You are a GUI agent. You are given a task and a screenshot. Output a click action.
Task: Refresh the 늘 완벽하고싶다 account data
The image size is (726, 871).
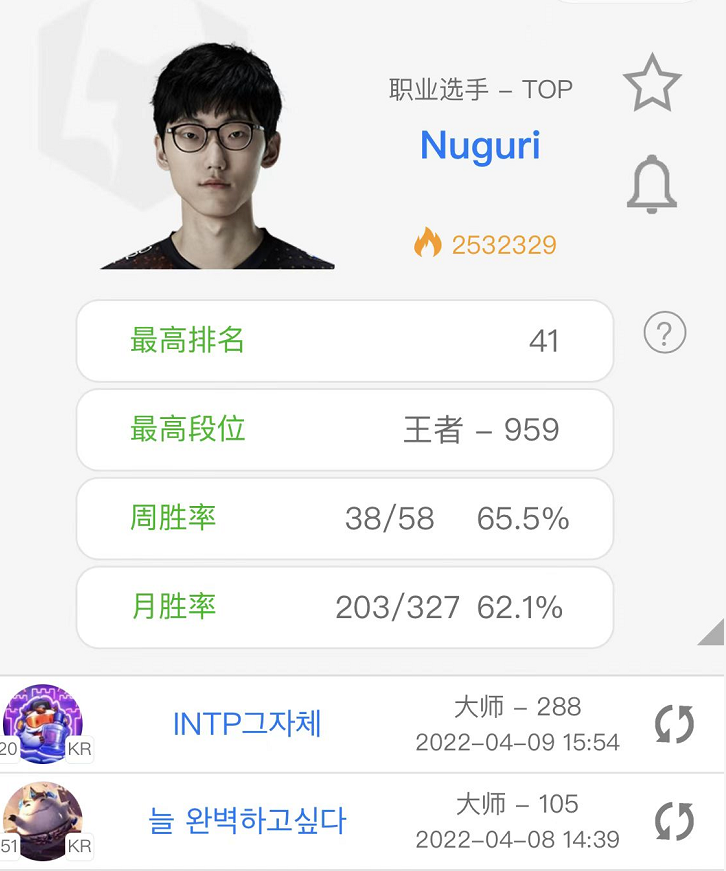point(674,822)
